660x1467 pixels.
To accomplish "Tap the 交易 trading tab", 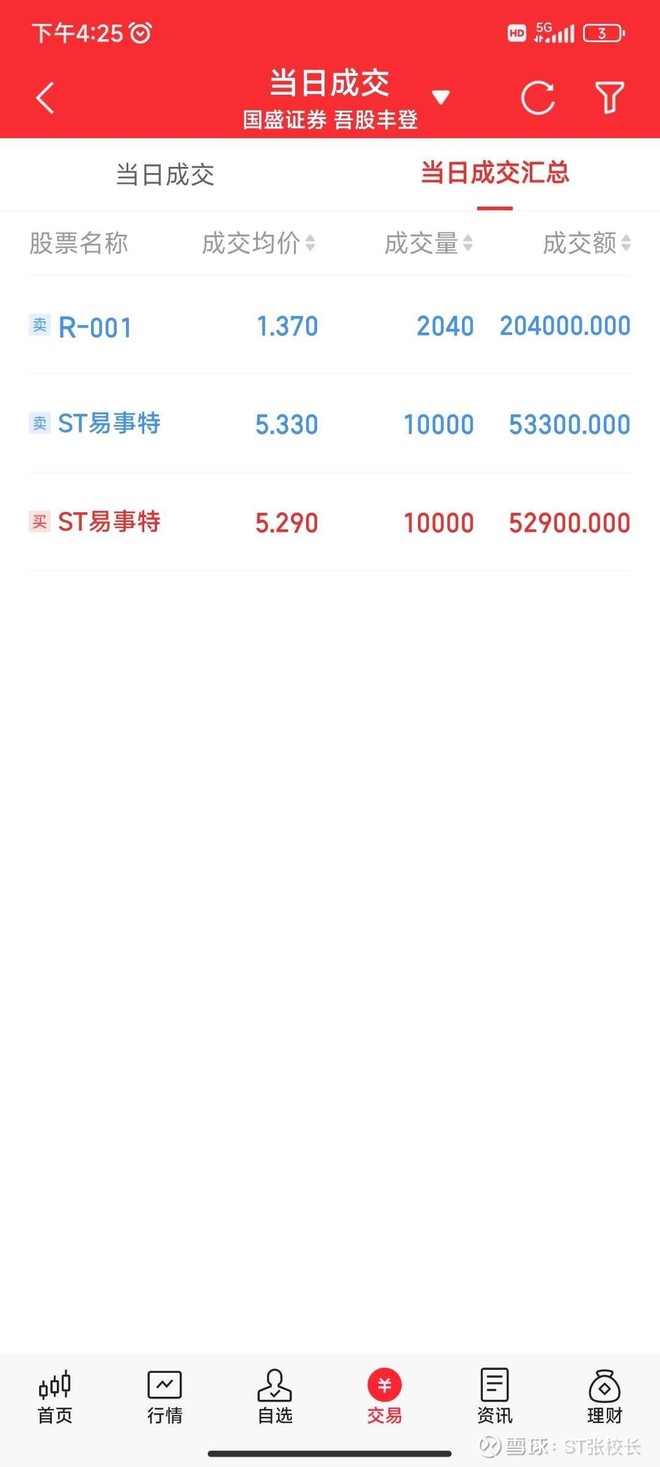I will click(384, 1397).
